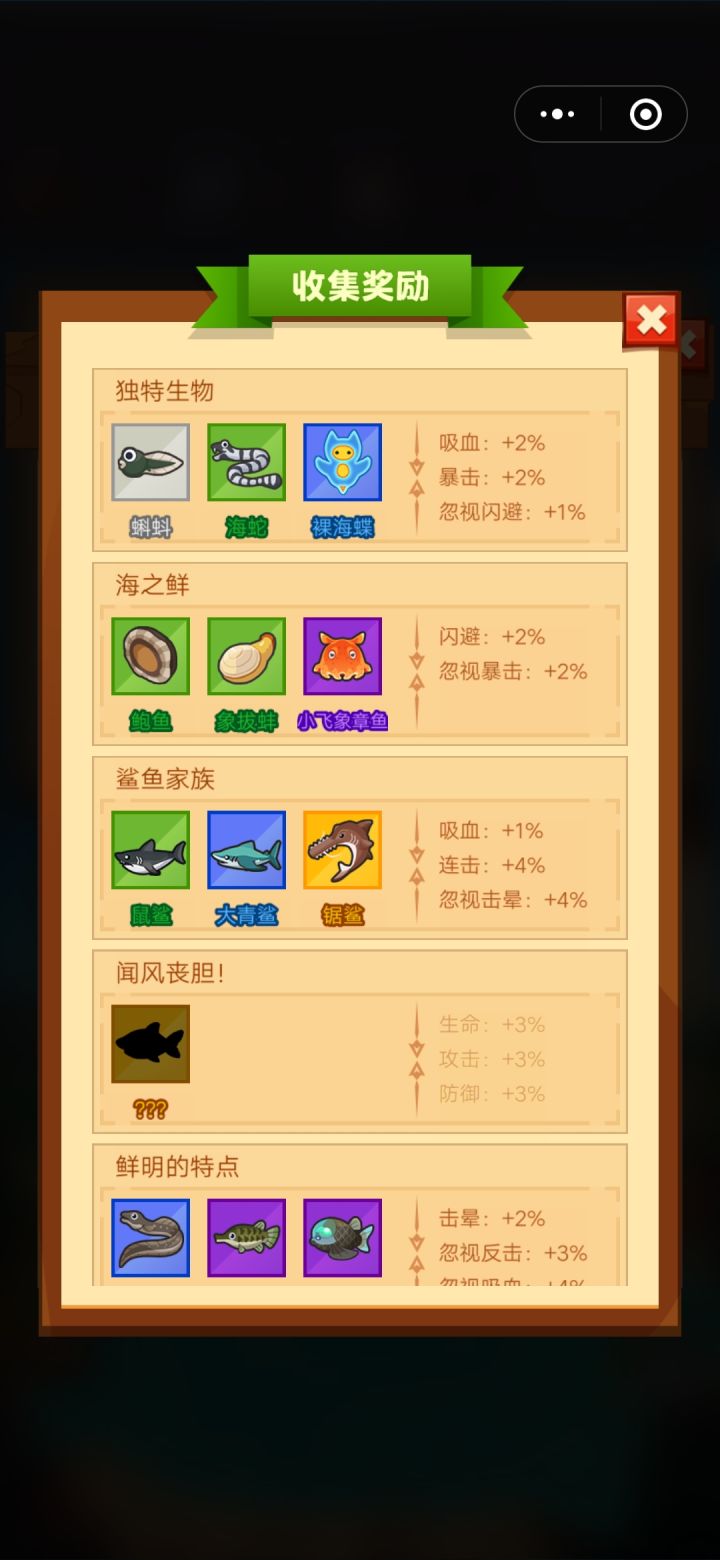Click the 裸海蝶 sea butterfly icon
This screenshot has height=1560, width=720.
click(342, 462)
